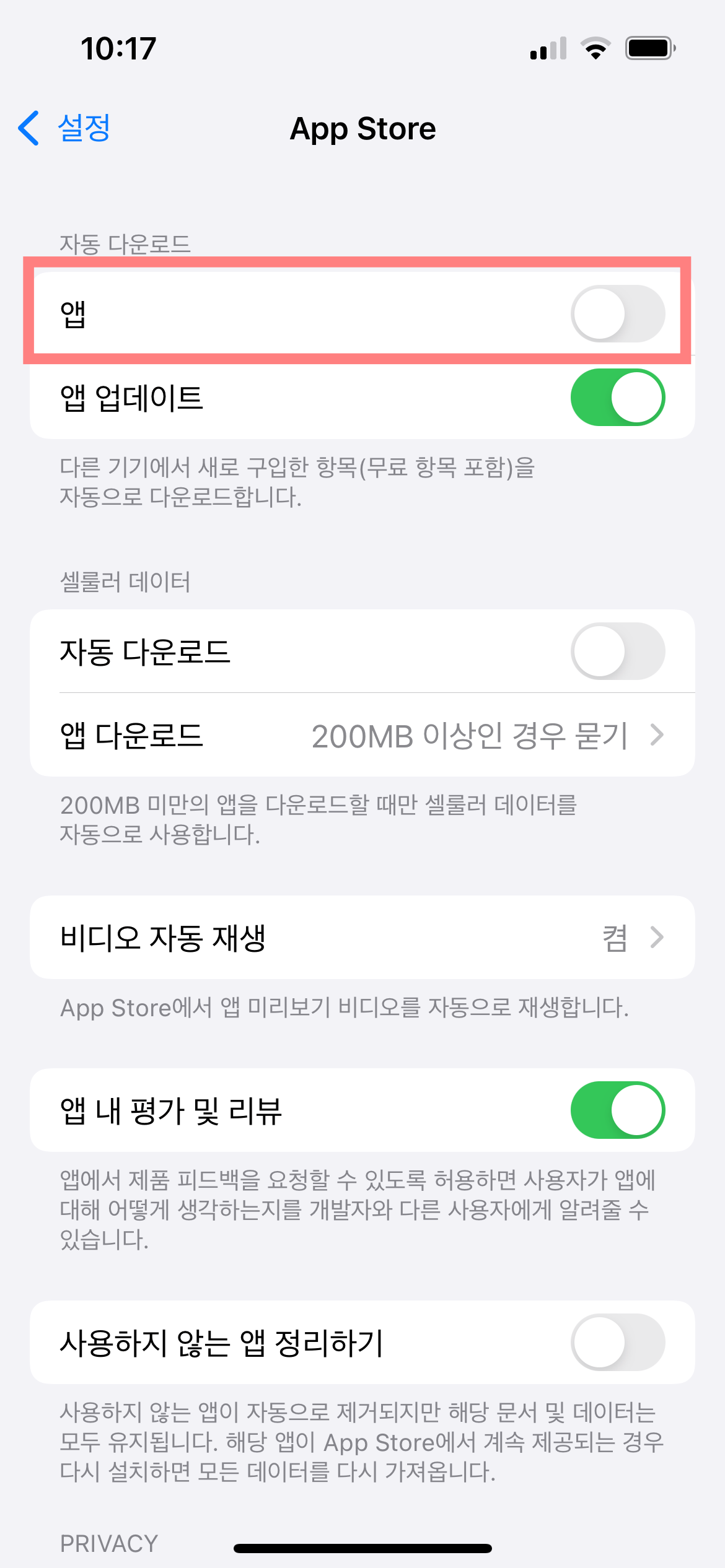
Task: Open the 비디오 자동 재생 settings
Action: [x=362, y=937]
